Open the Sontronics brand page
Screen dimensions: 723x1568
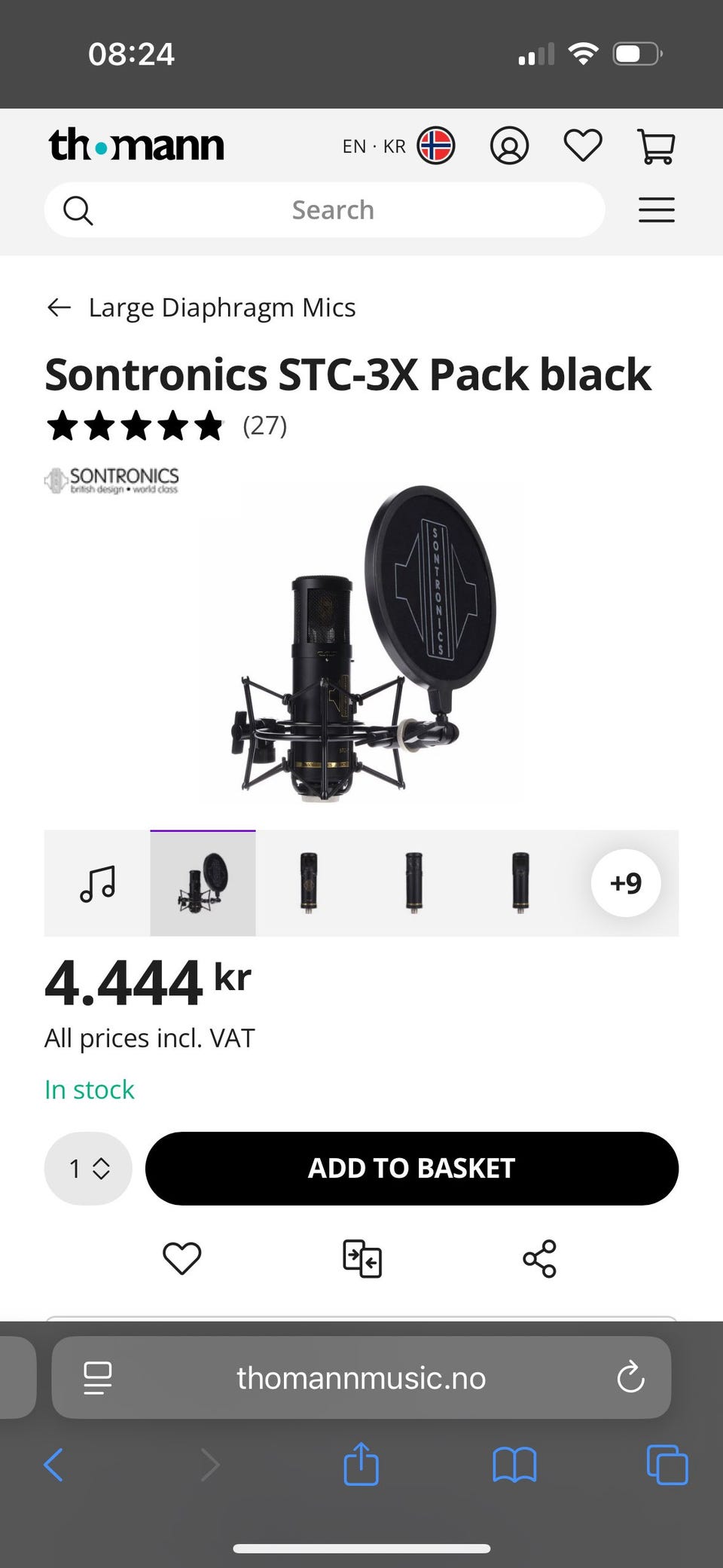(x=112, y=480)
